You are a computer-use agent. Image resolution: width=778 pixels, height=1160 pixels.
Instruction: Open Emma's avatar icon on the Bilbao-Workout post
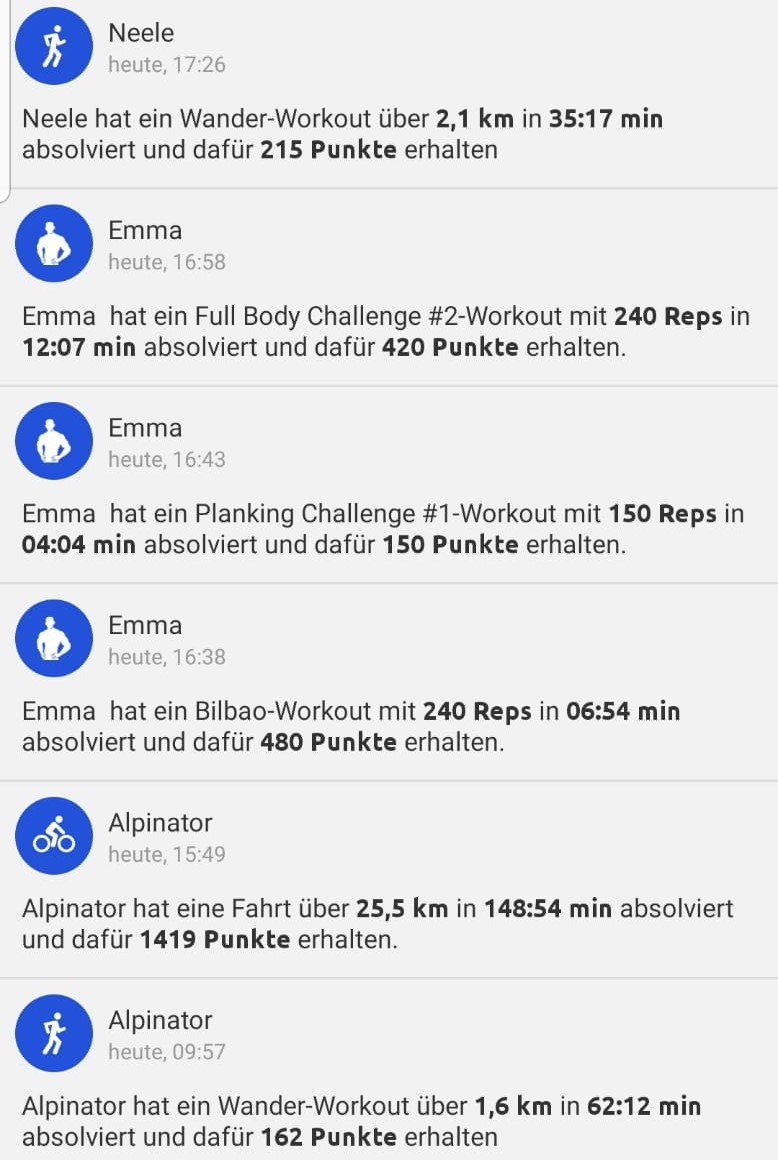tap(53, 638)
